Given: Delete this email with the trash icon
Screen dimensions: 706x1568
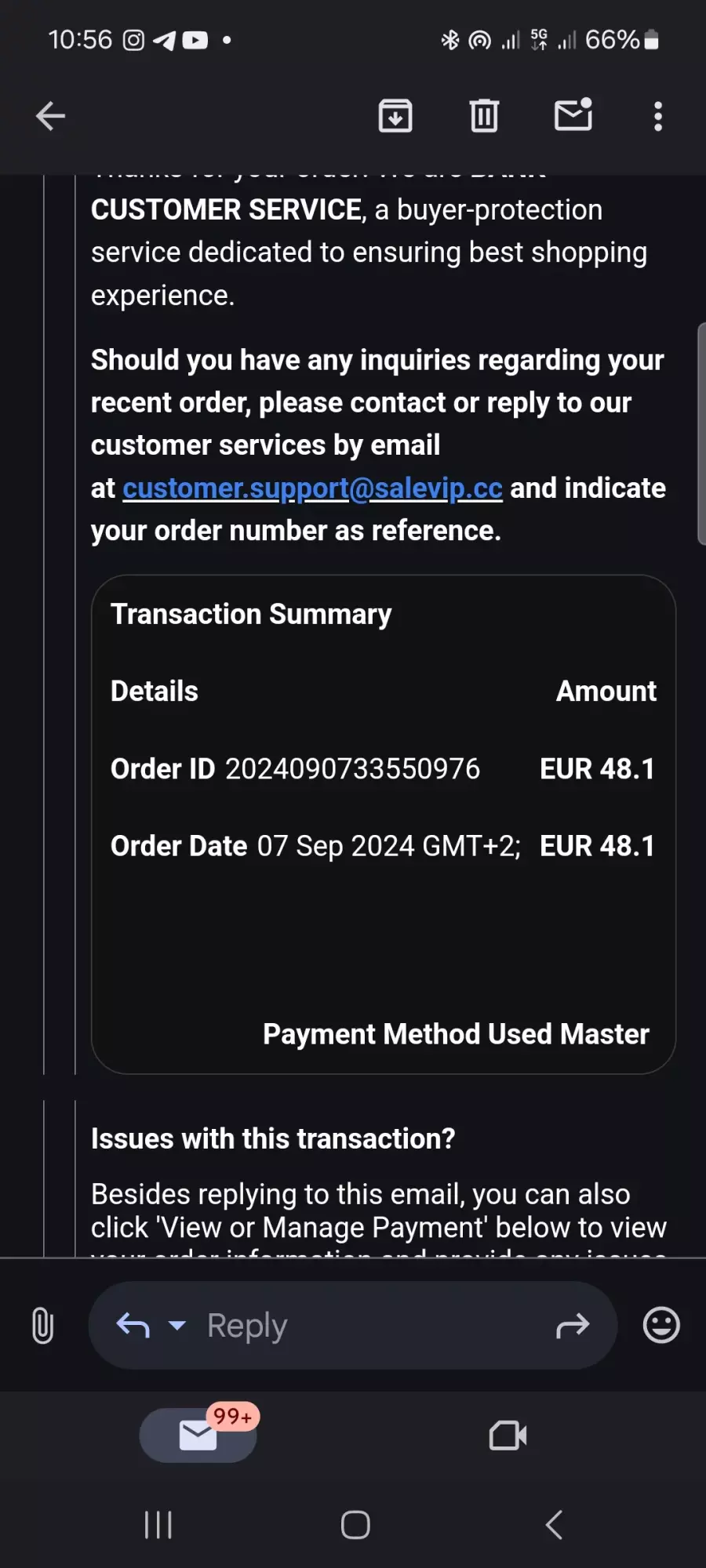Looking at the screenshot, I should [484, 116].
